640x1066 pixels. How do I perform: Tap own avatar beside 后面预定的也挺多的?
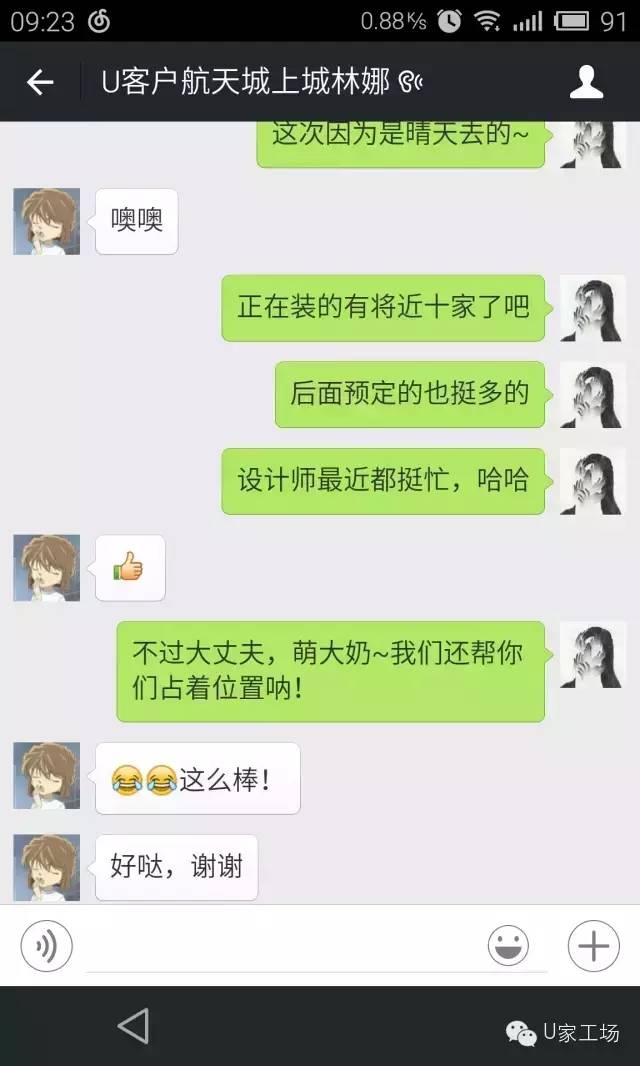[592, 395]
